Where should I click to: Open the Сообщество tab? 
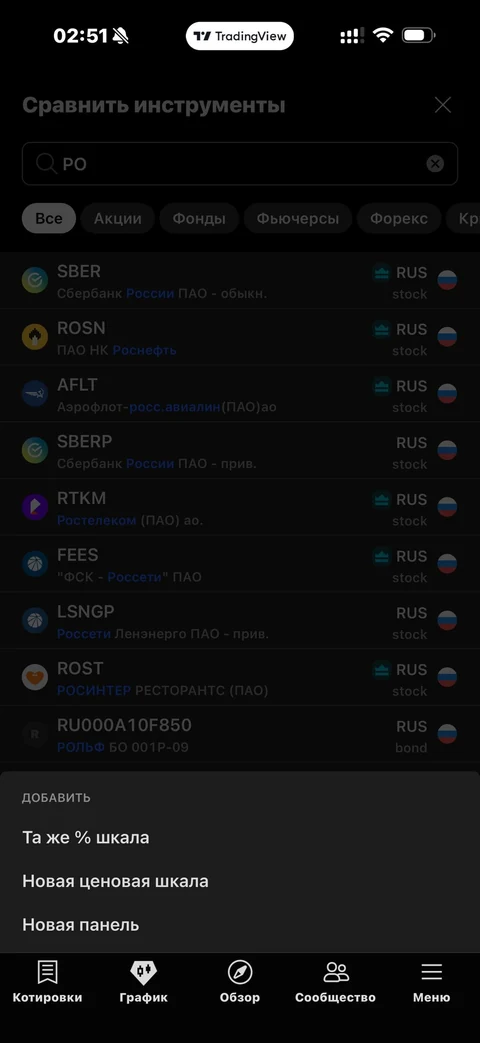[336, 982]
